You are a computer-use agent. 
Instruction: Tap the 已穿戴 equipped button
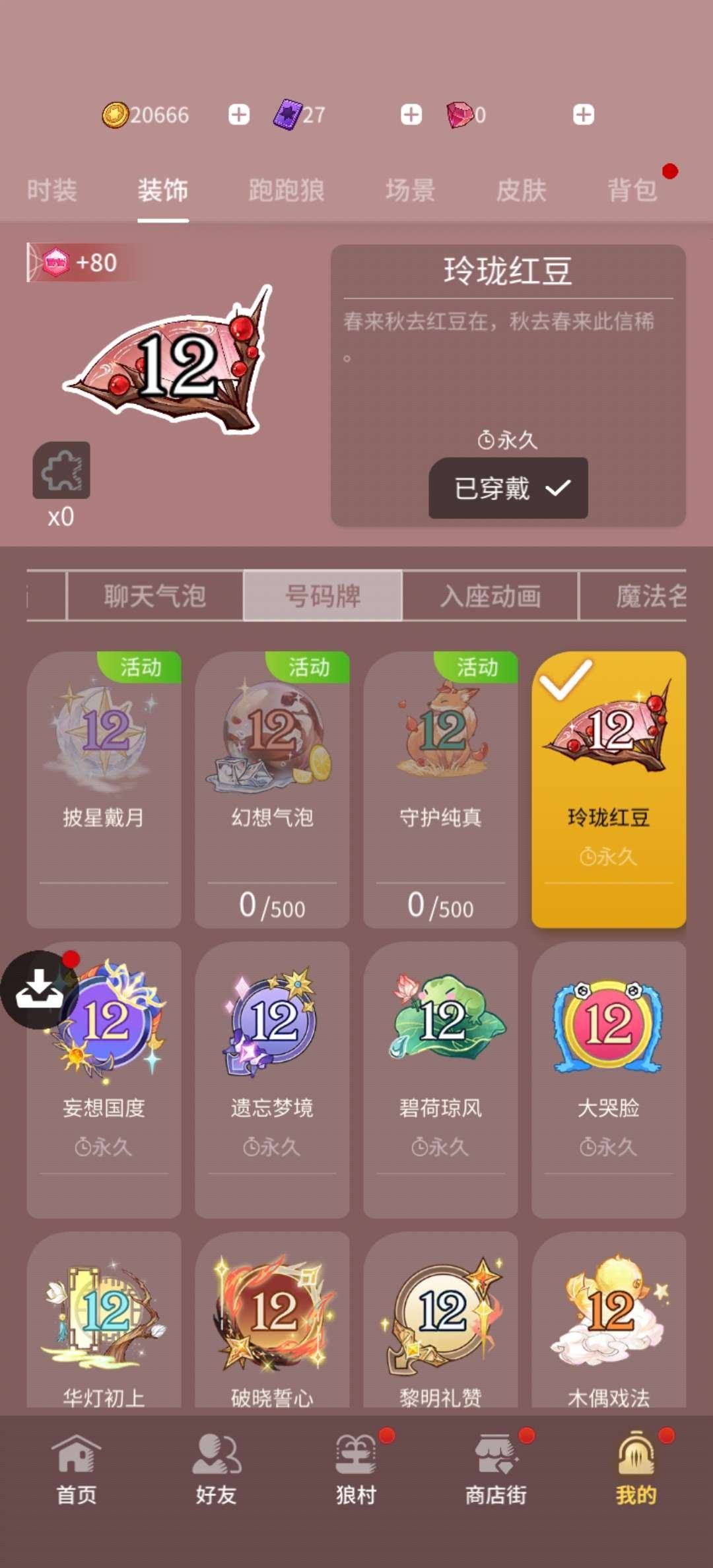(x=508, y=488)
